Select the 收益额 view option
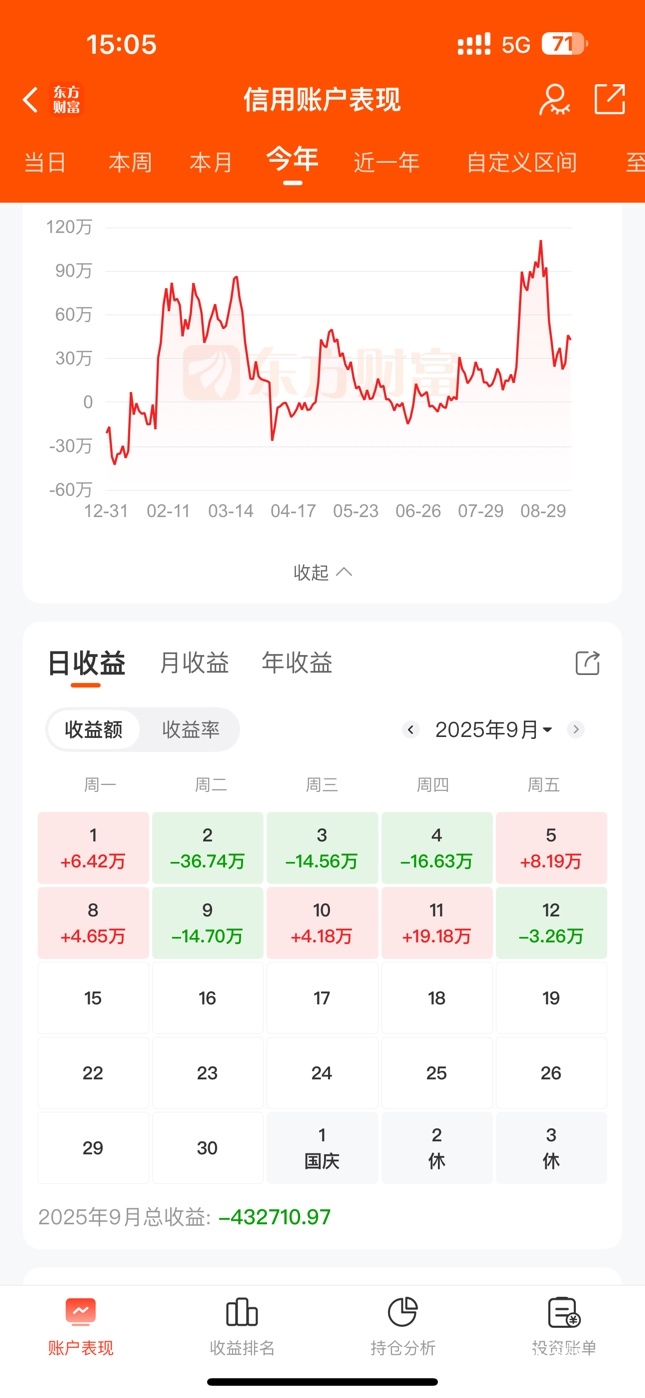This screenshot has height=1398, width=645. point(94,730)
